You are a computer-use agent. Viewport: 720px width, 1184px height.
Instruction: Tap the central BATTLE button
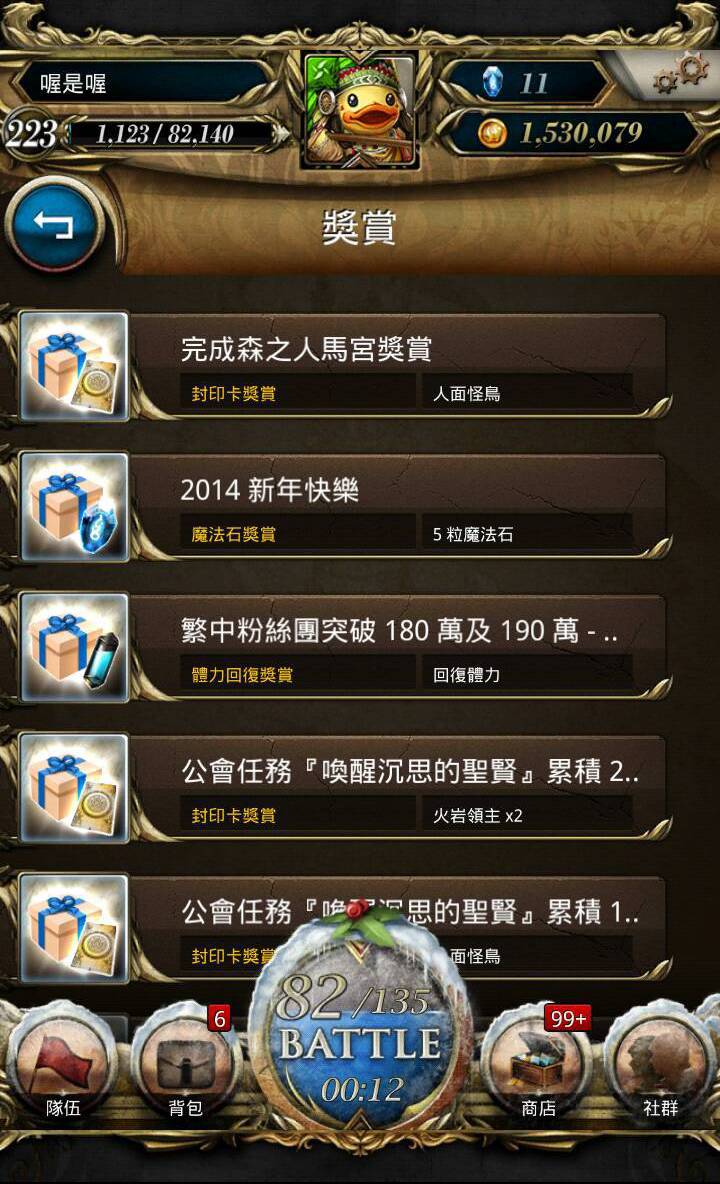(362, 1037)
